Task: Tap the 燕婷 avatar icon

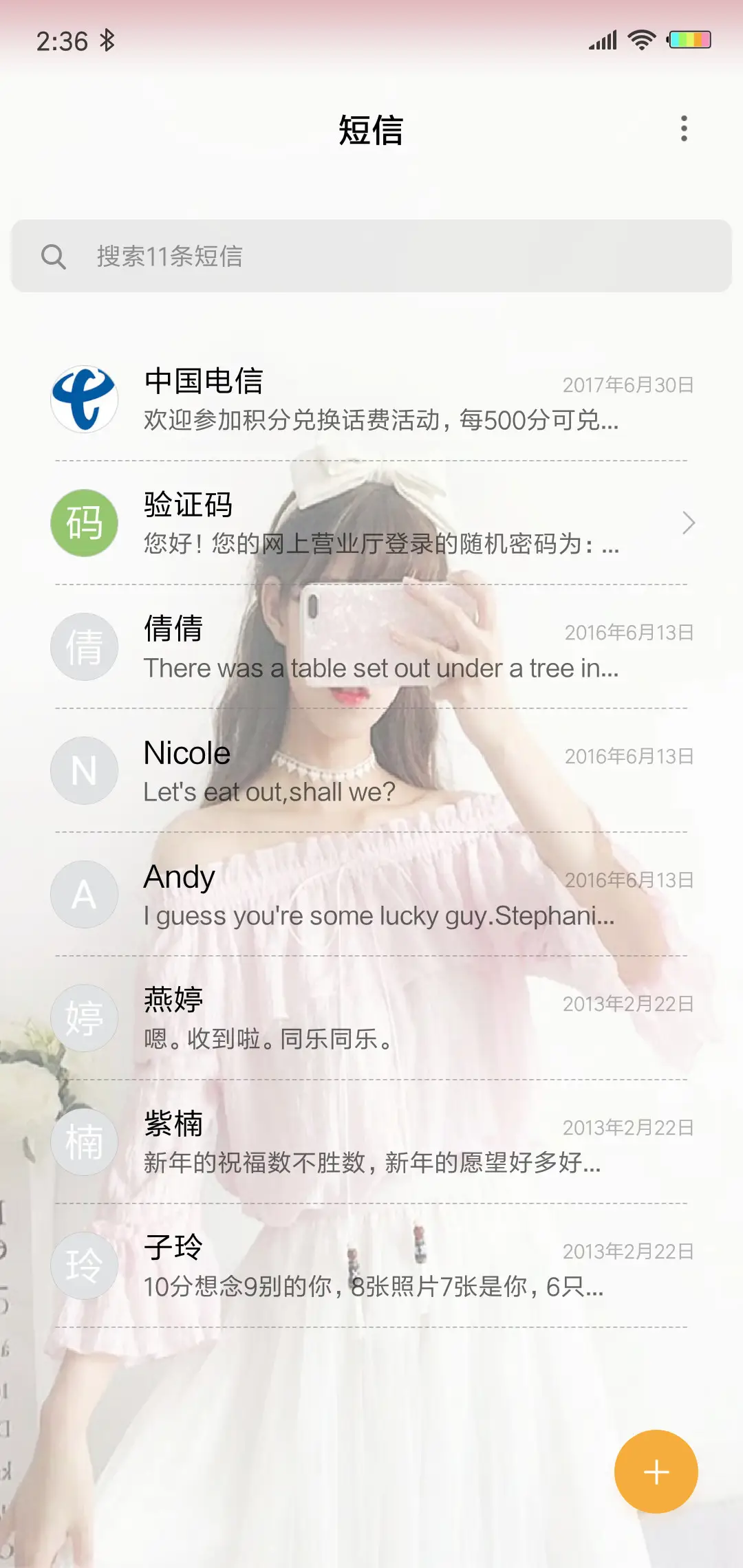Action: pyautogui.click(x=84, y=1018)
